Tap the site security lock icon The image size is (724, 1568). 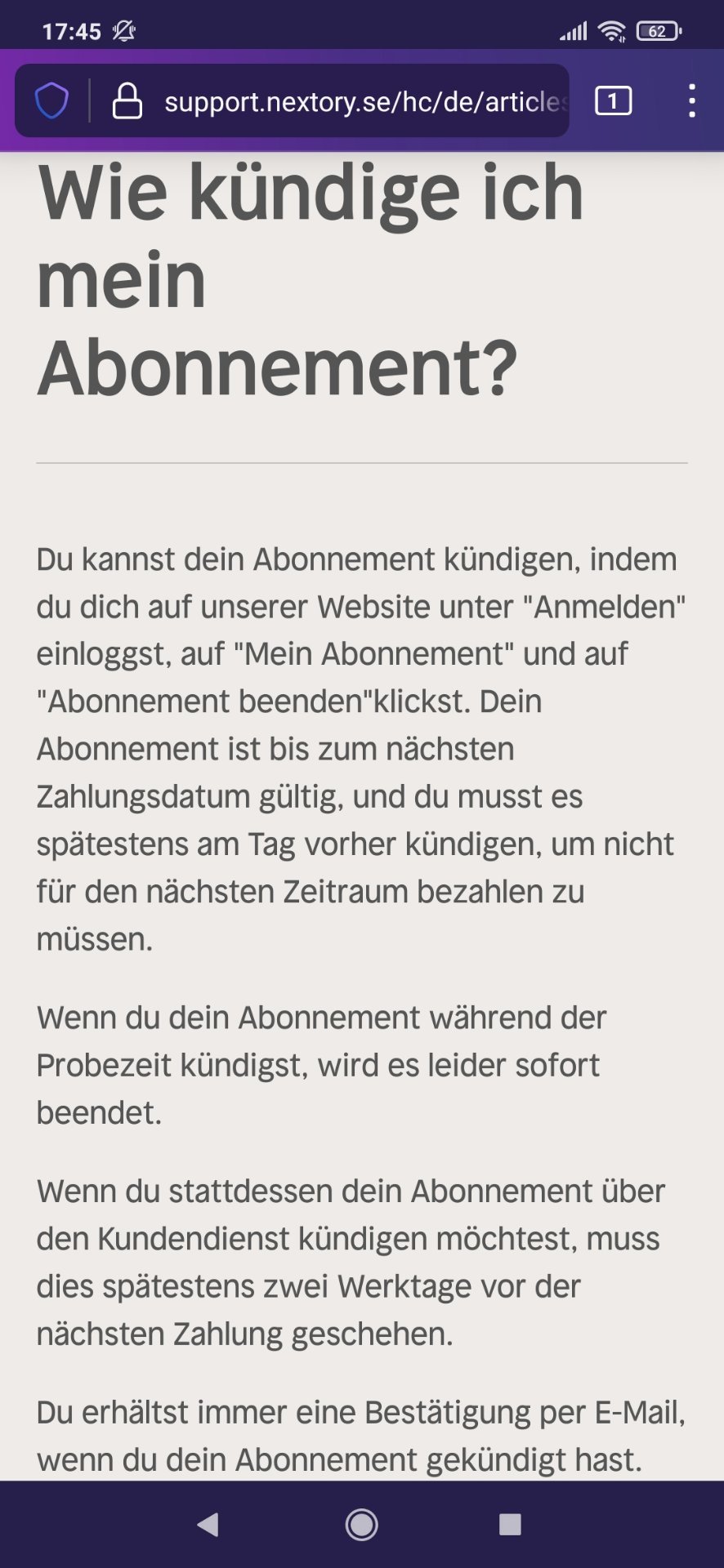point(127,101)
